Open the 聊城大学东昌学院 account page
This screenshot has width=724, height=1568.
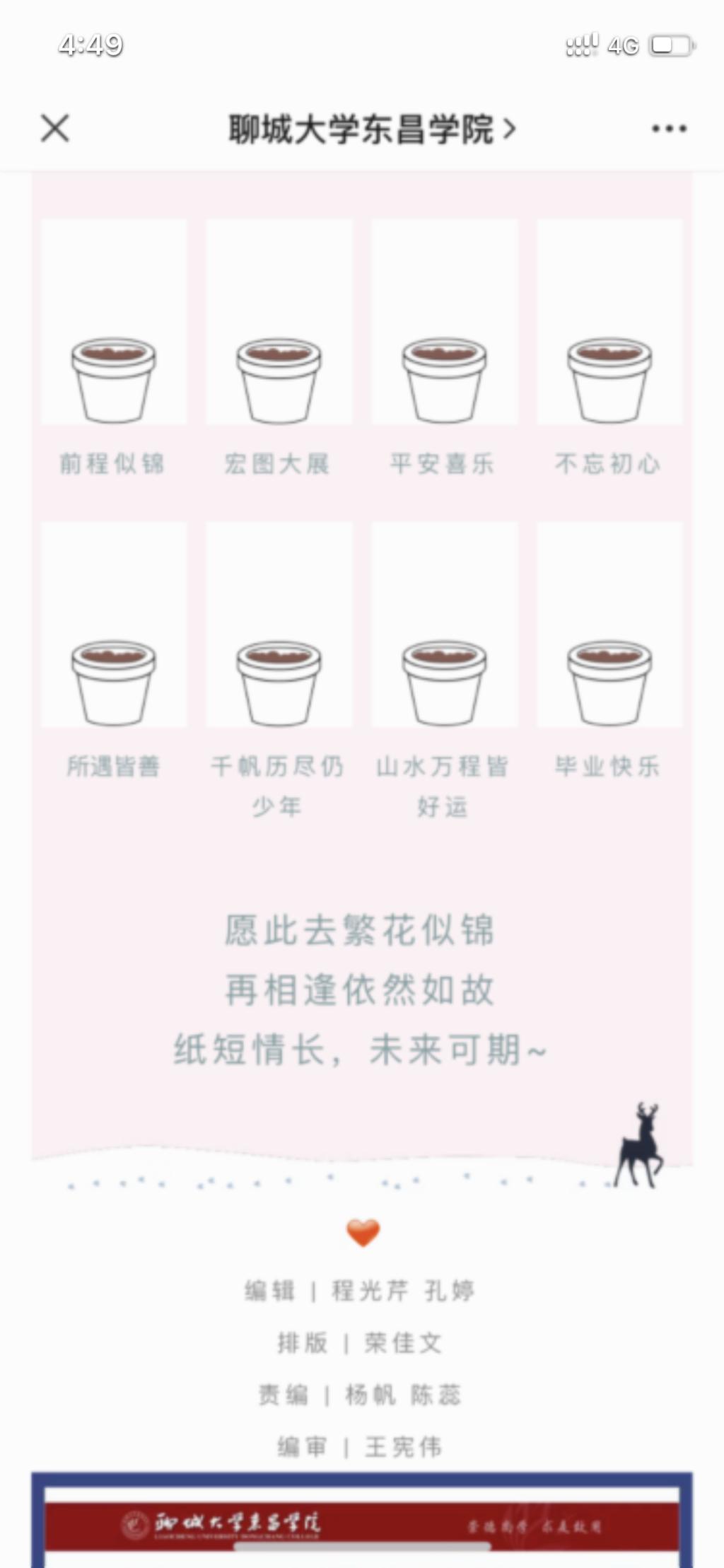click(x=370, y=129)
